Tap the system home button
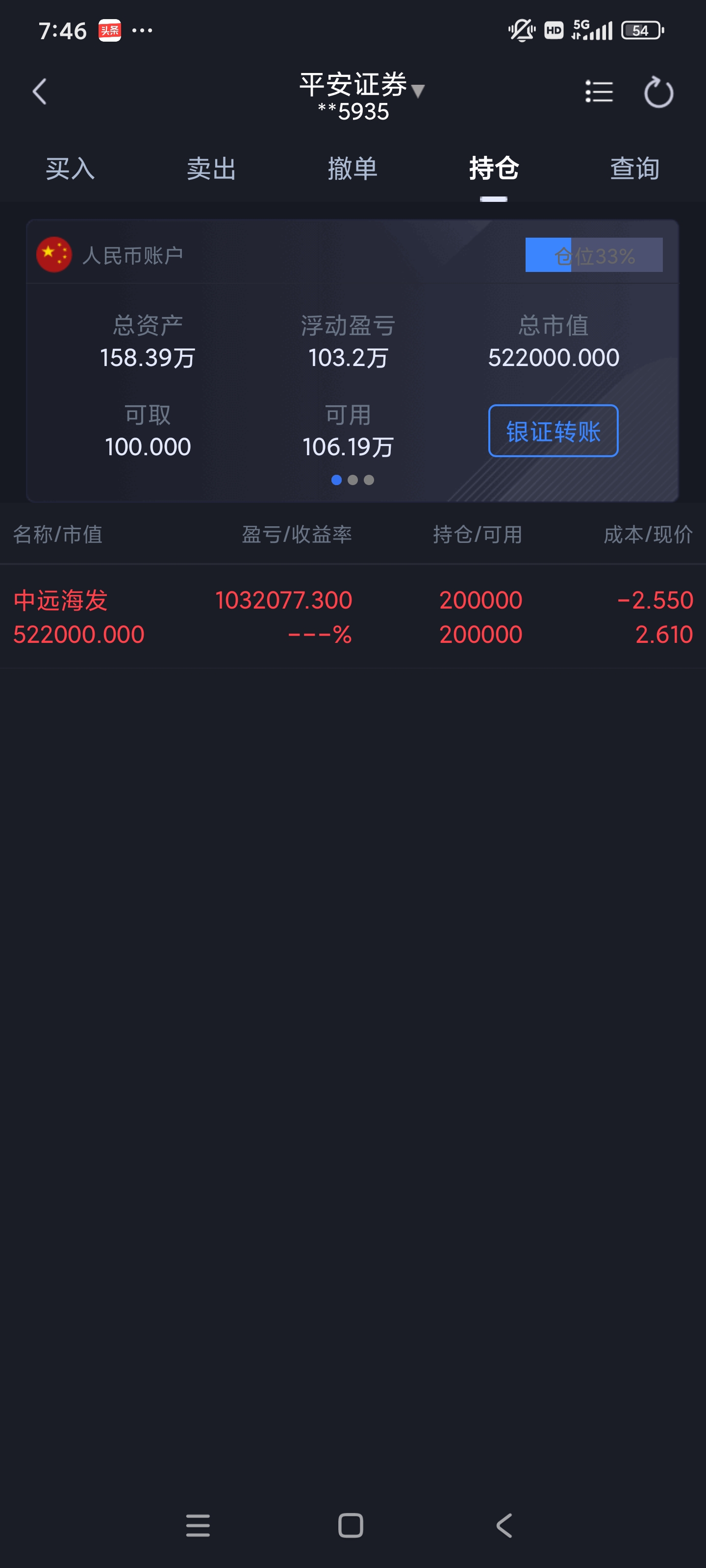 pos(351,1525)
